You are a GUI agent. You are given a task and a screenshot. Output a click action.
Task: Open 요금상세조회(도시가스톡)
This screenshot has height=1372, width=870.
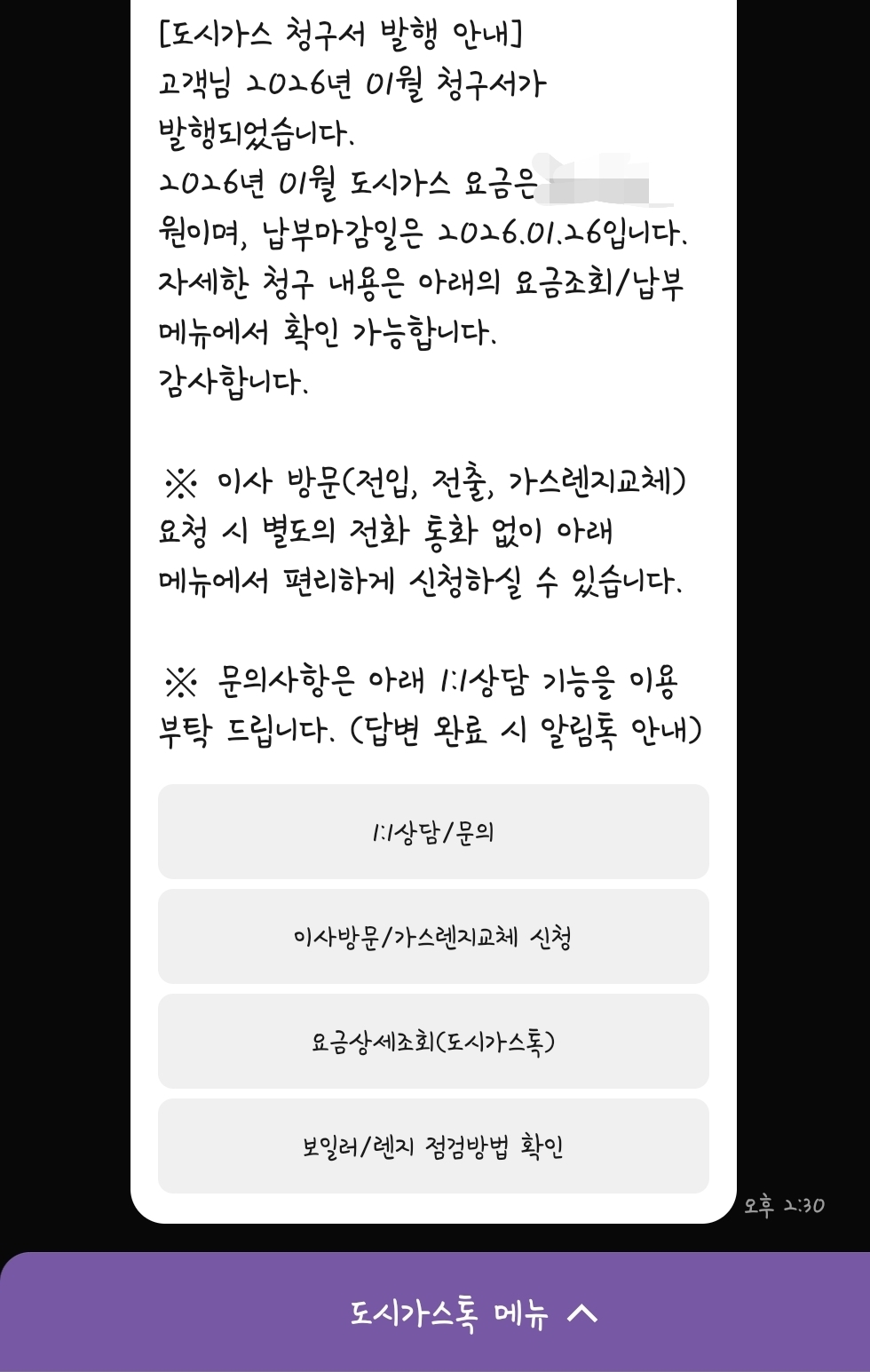coord(433,1042)
